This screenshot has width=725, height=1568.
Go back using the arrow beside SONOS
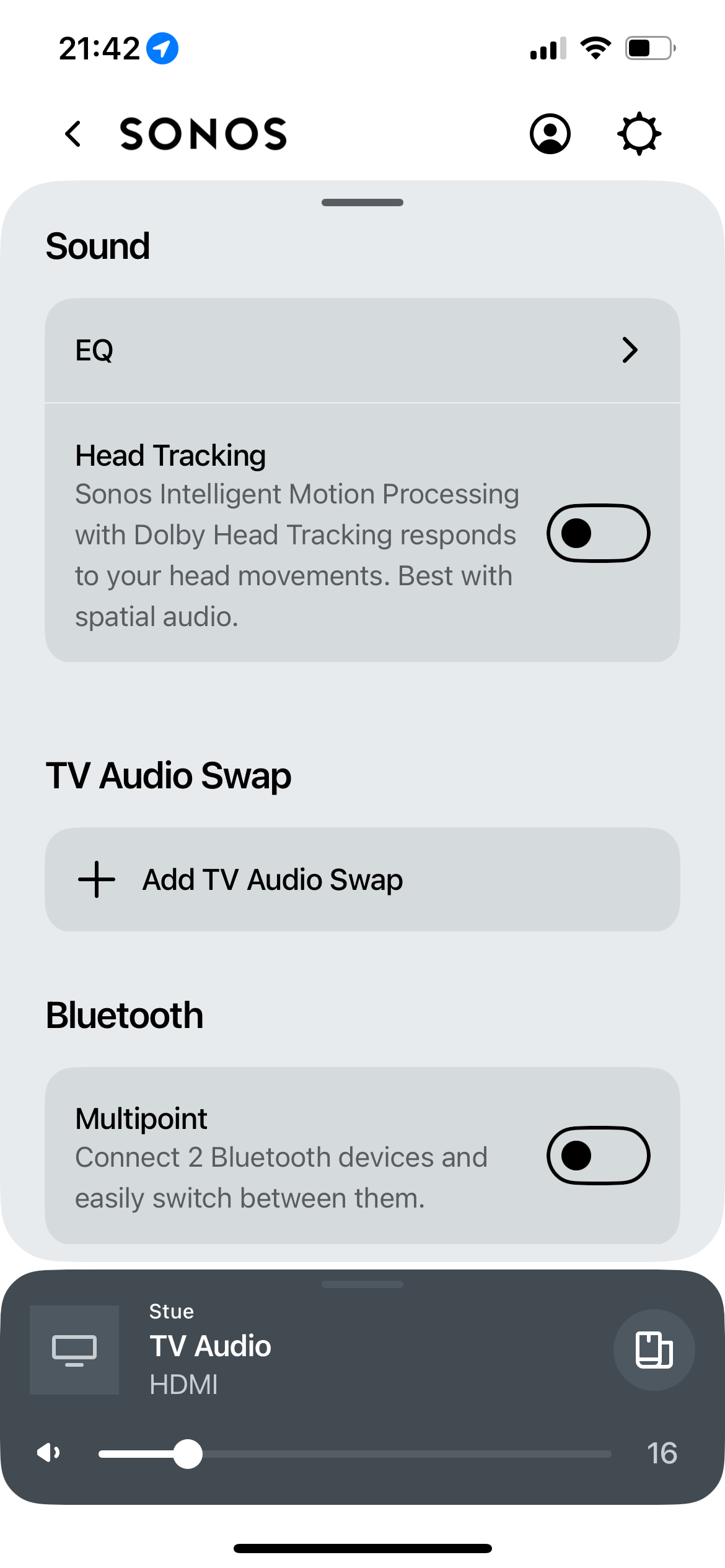[73, 134]
